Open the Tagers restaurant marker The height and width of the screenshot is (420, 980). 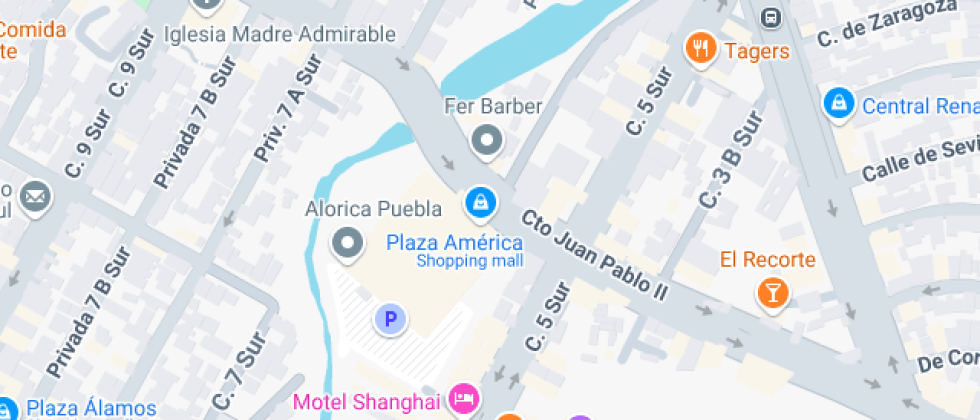tap(701, 47)
